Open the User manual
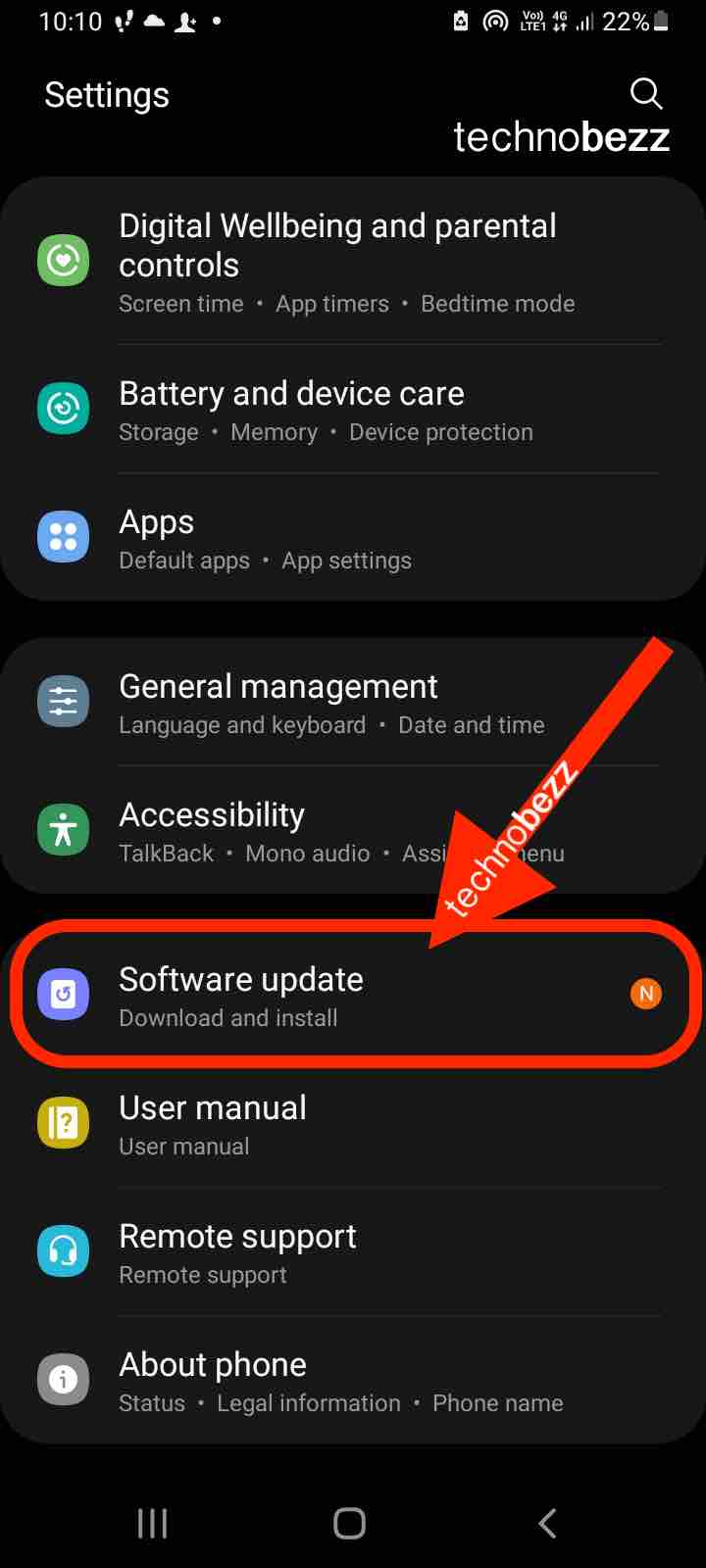This screenshot has height=1568, width=706. point(353,1124)
